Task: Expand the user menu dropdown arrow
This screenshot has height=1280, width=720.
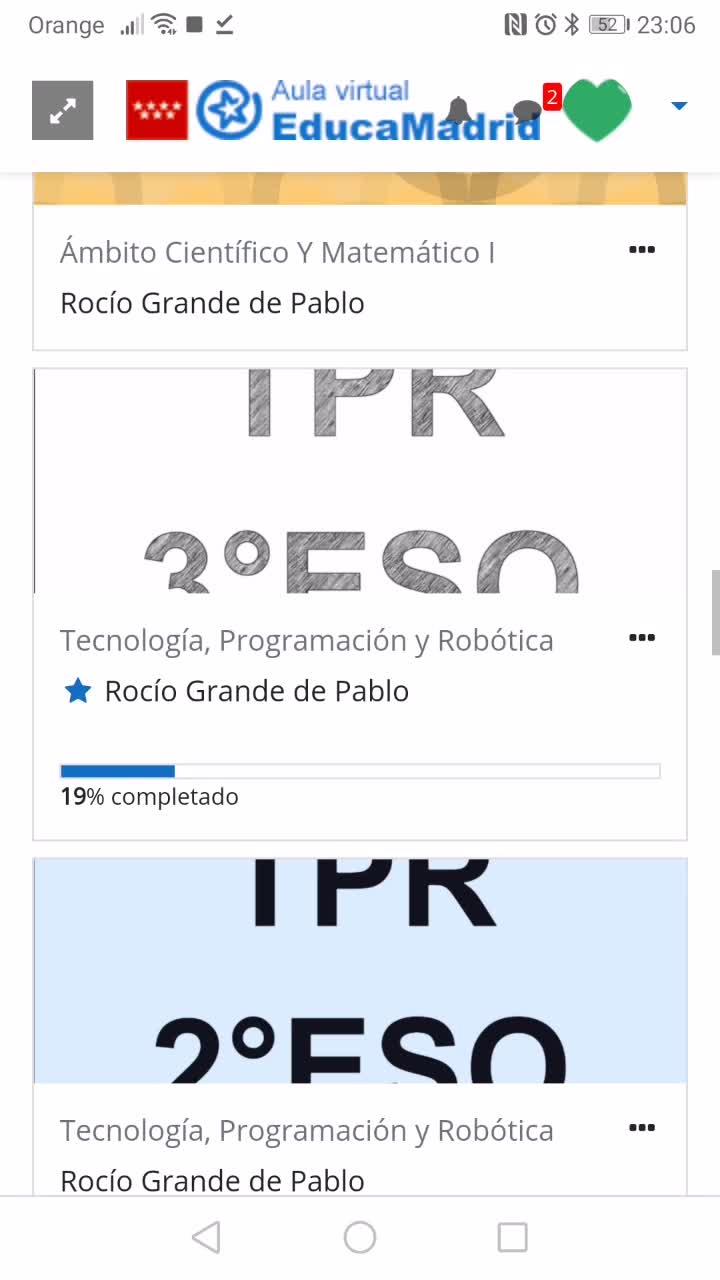Action: [679, 105]
